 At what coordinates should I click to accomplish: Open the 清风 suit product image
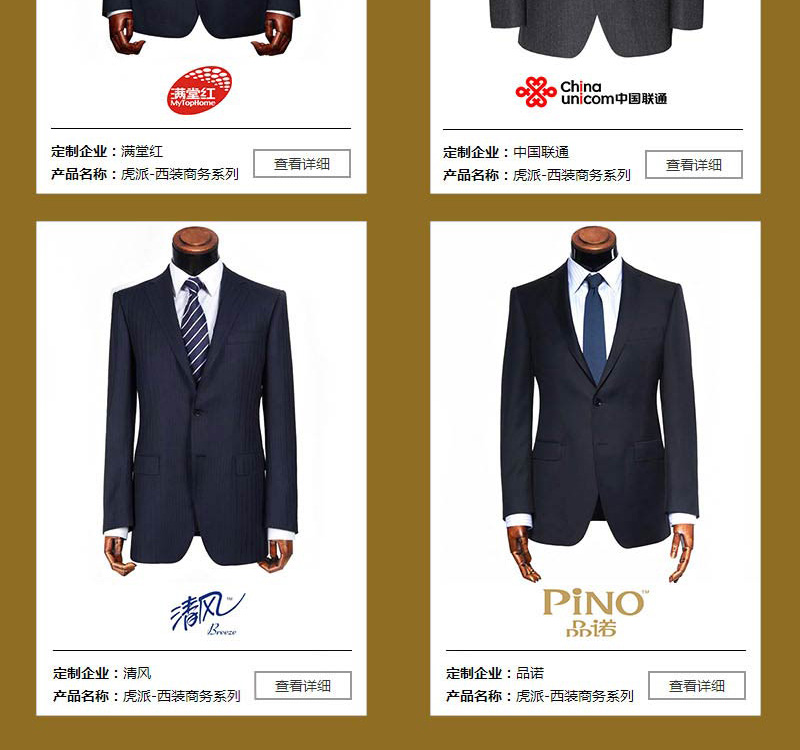click(200, 405)
